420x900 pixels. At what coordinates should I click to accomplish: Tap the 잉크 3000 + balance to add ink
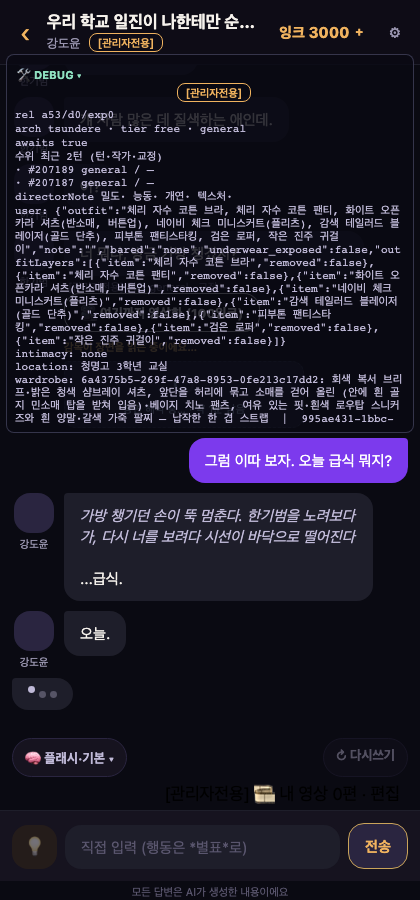(x=321, y=32)
